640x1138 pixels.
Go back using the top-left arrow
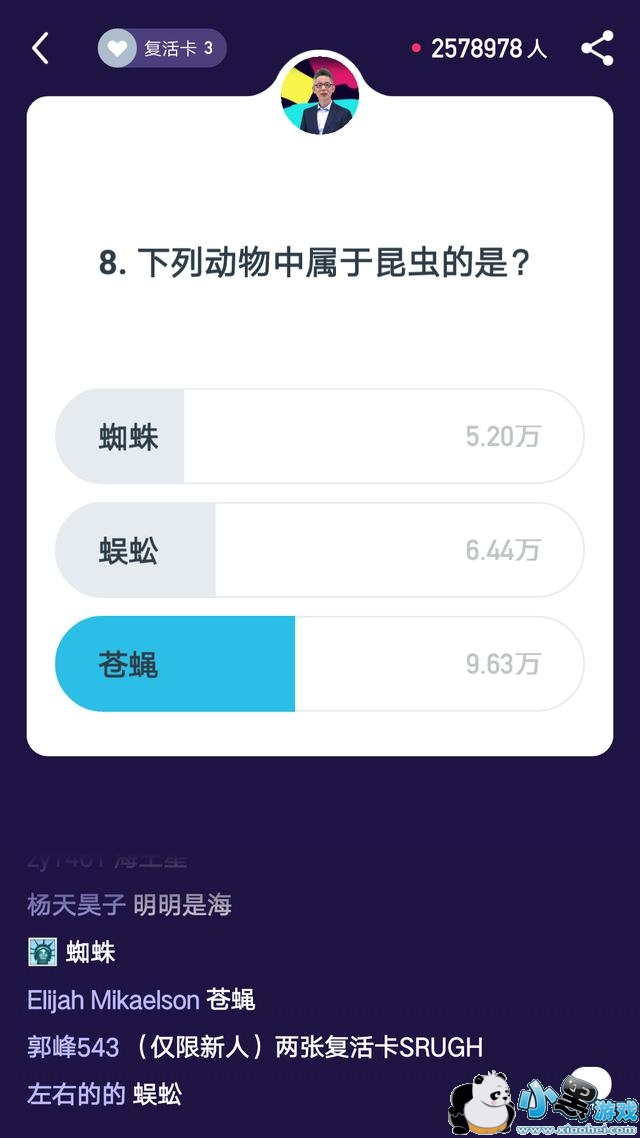(40, 48)
